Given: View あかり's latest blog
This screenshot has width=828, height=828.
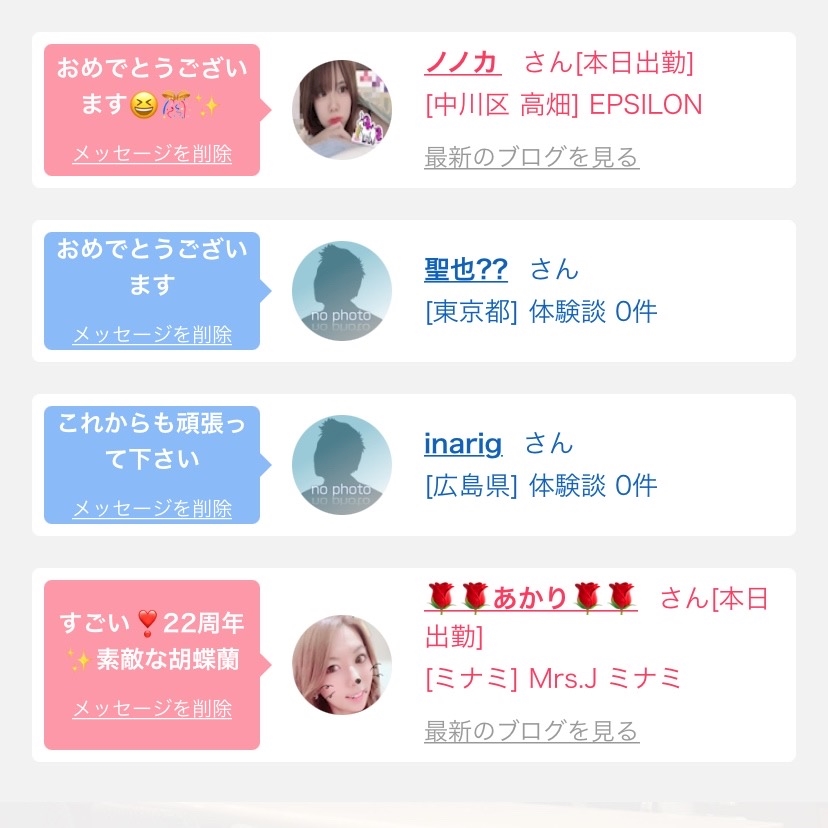Looking at the screenshot, I should (x=532, y=731).
